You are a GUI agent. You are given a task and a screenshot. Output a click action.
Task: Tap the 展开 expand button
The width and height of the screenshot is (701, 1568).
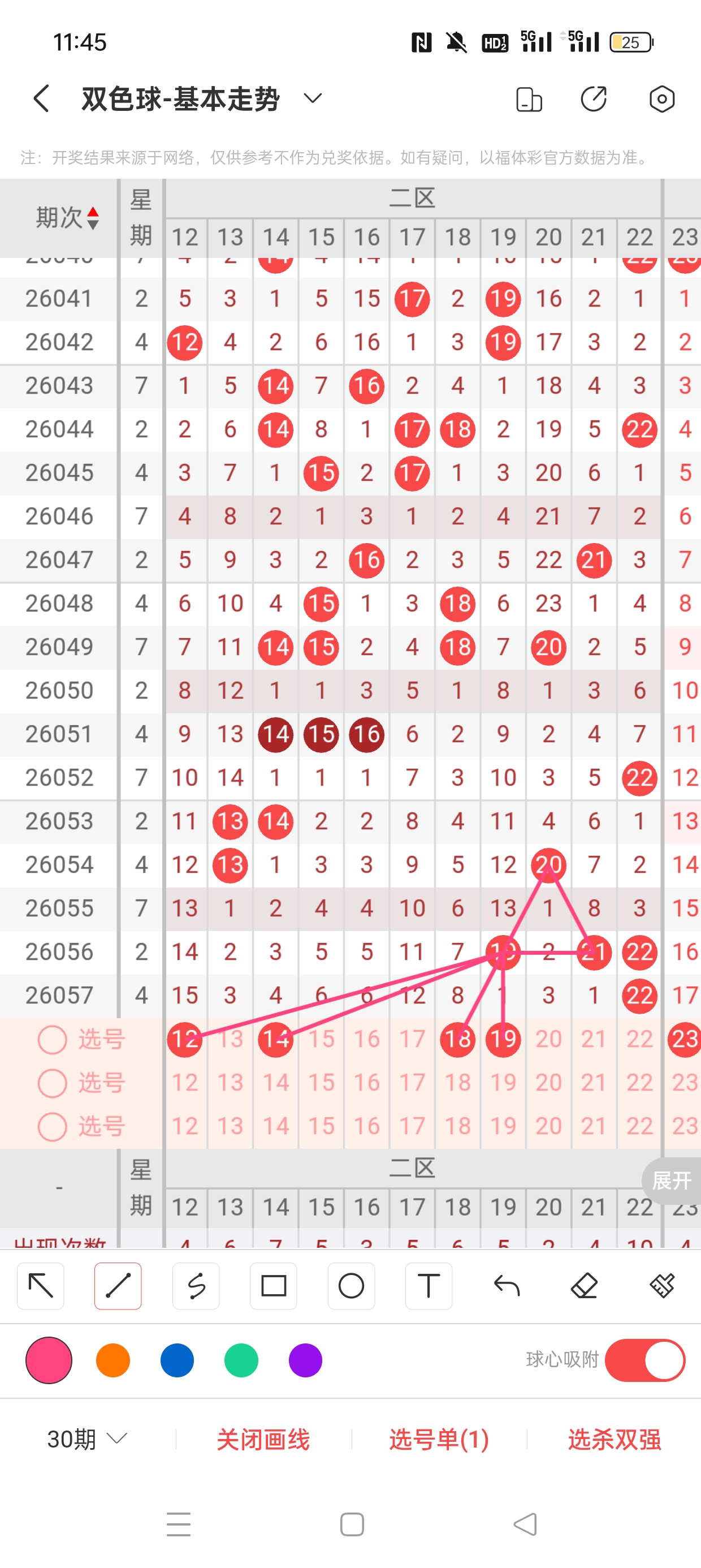(672, 1181)
